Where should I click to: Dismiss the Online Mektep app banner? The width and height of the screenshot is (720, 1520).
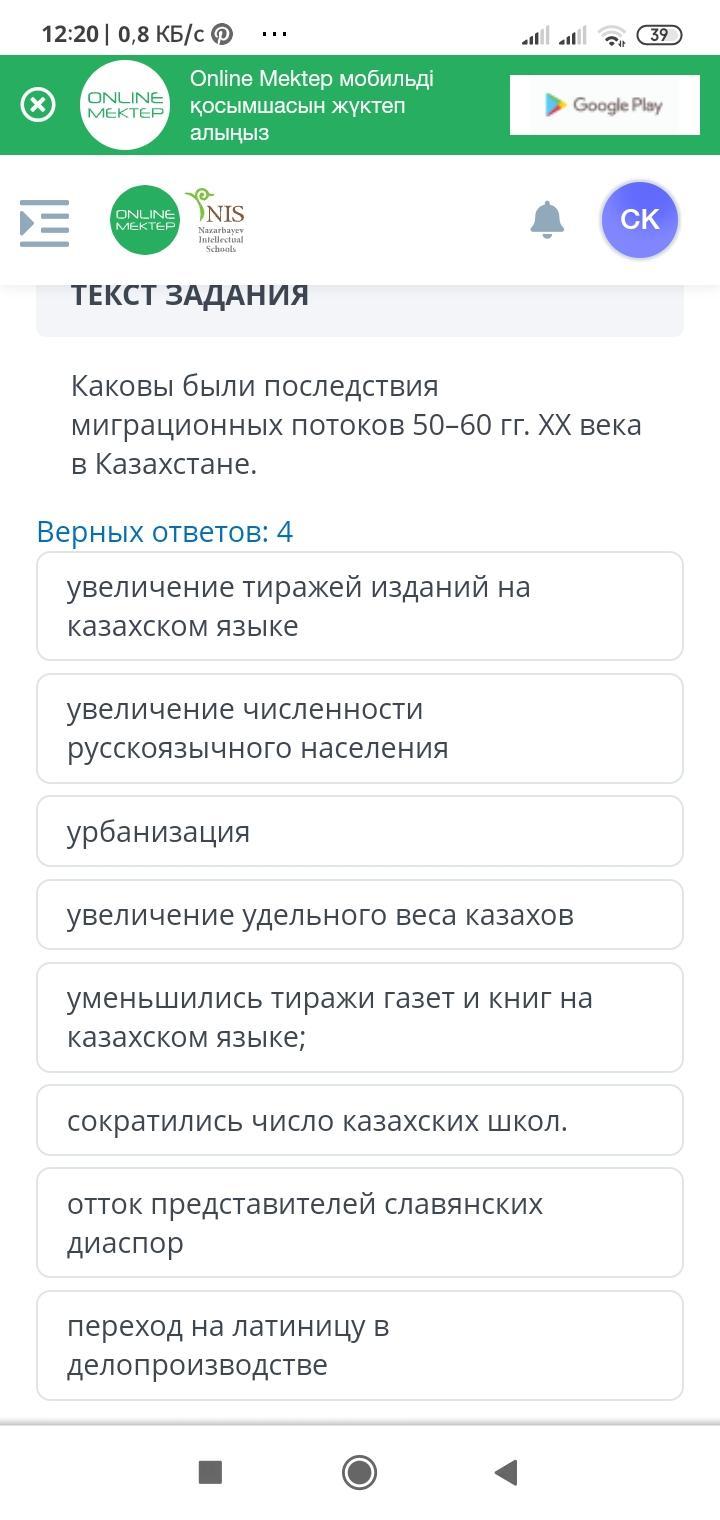(38, 105)
